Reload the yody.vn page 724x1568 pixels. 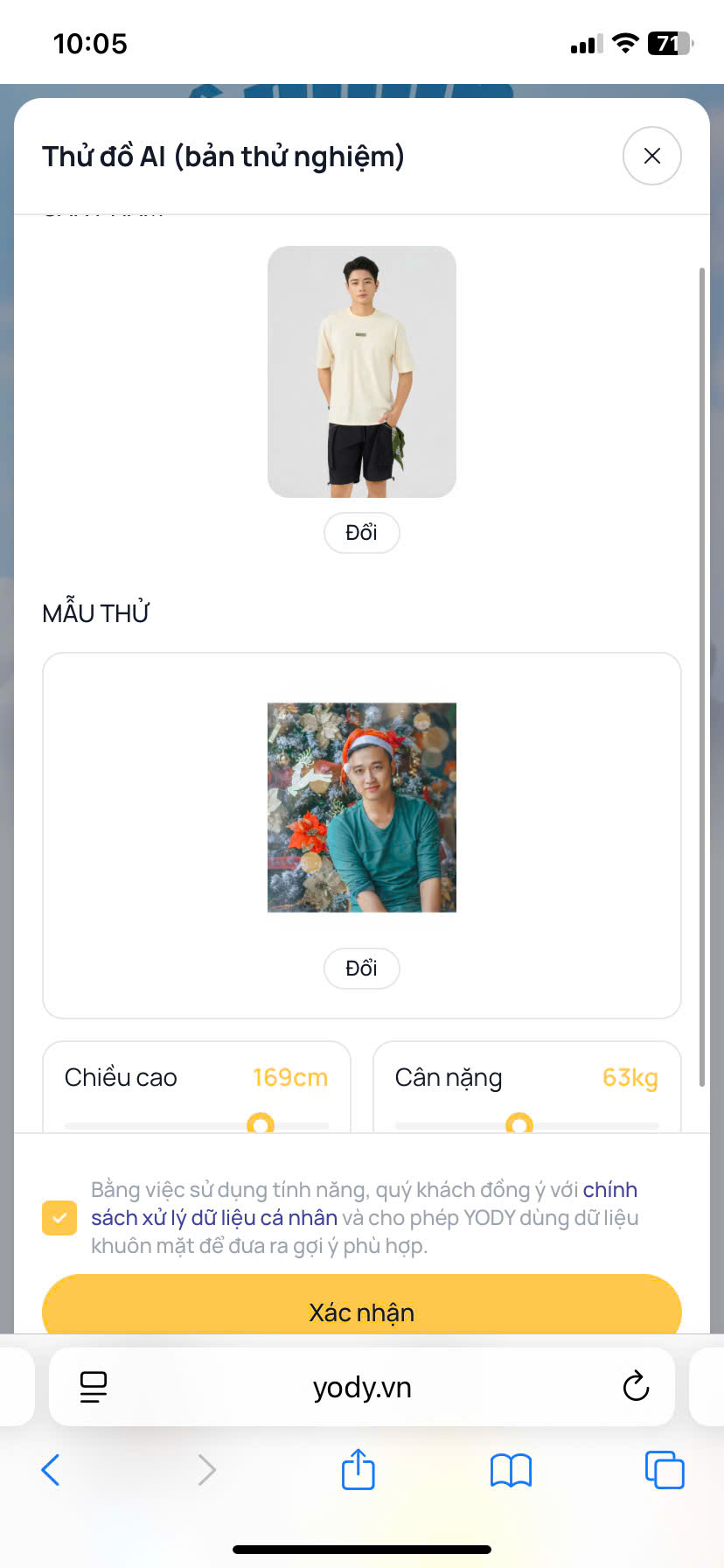point(636,1386)
